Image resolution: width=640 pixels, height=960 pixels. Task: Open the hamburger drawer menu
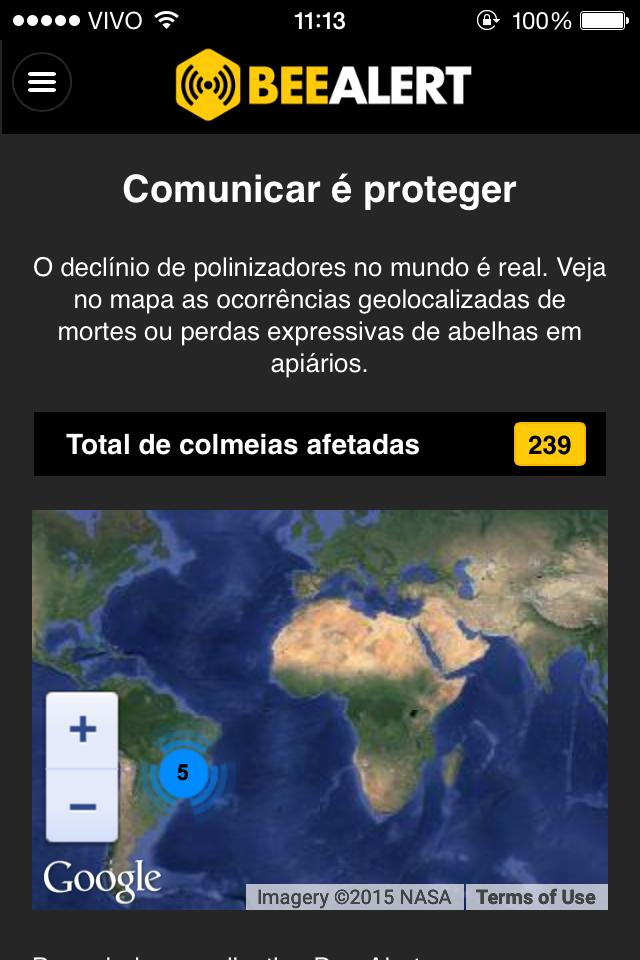[42, 82]
